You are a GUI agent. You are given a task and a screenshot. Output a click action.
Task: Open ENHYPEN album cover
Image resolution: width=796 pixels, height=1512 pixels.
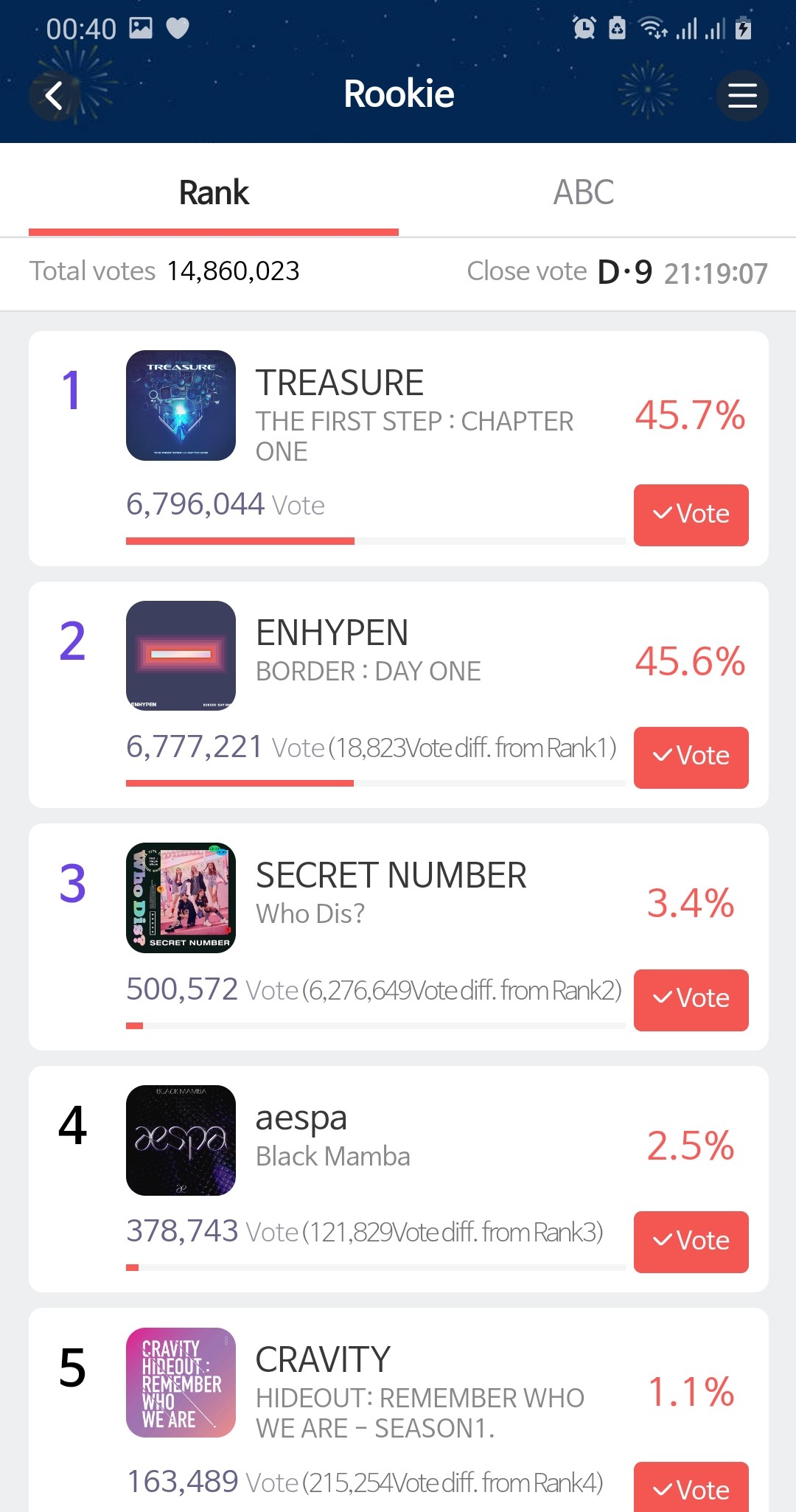(x=181, y=655)
